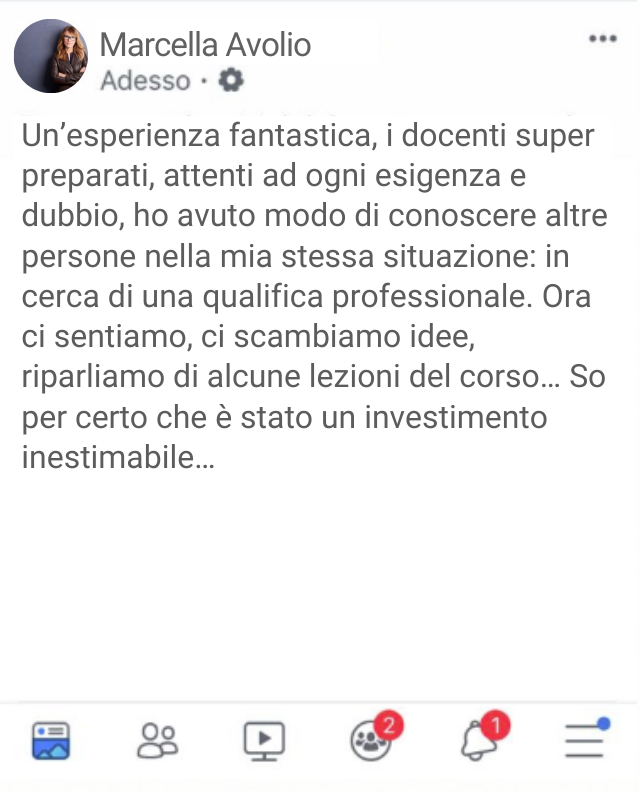Open Marcella Avolio's profile picture
This screenshot has width=640, height=792.
pos(50,56)
